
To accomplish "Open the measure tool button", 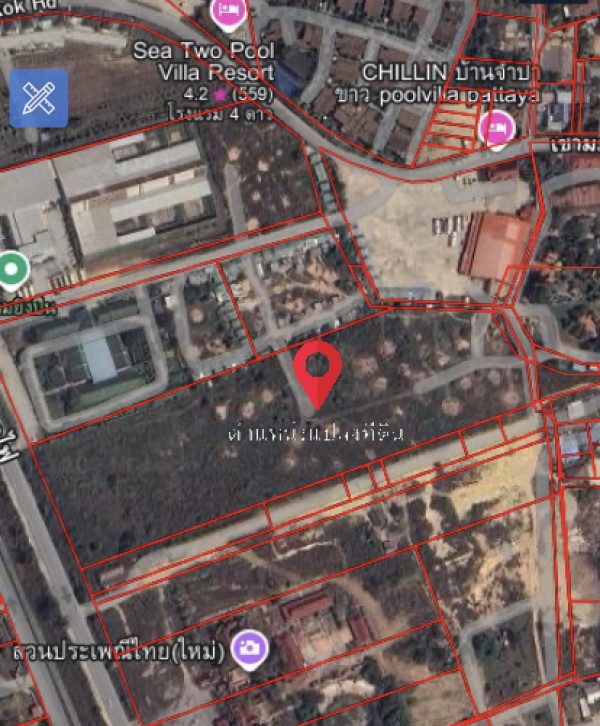I will coord(39,98).
